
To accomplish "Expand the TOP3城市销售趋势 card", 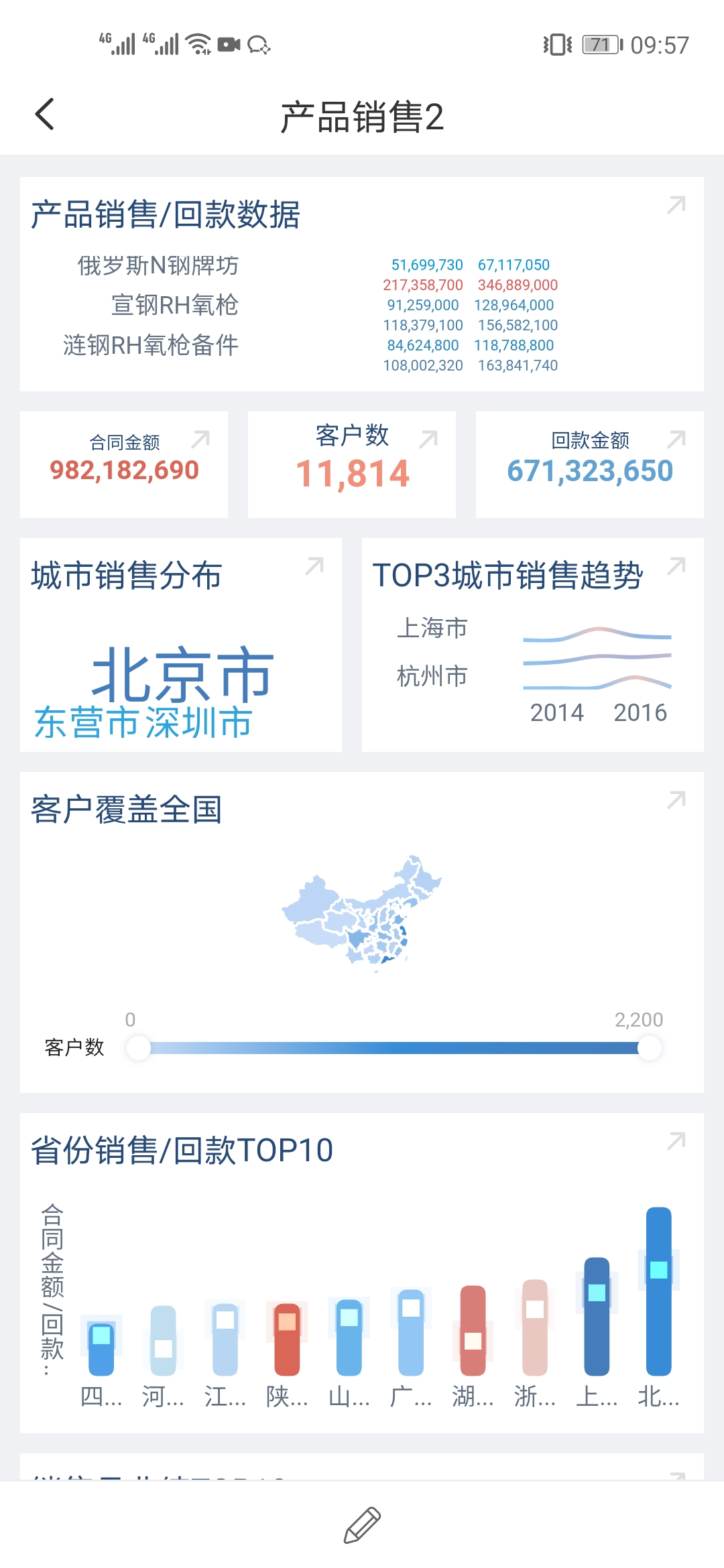I will 676,566.
